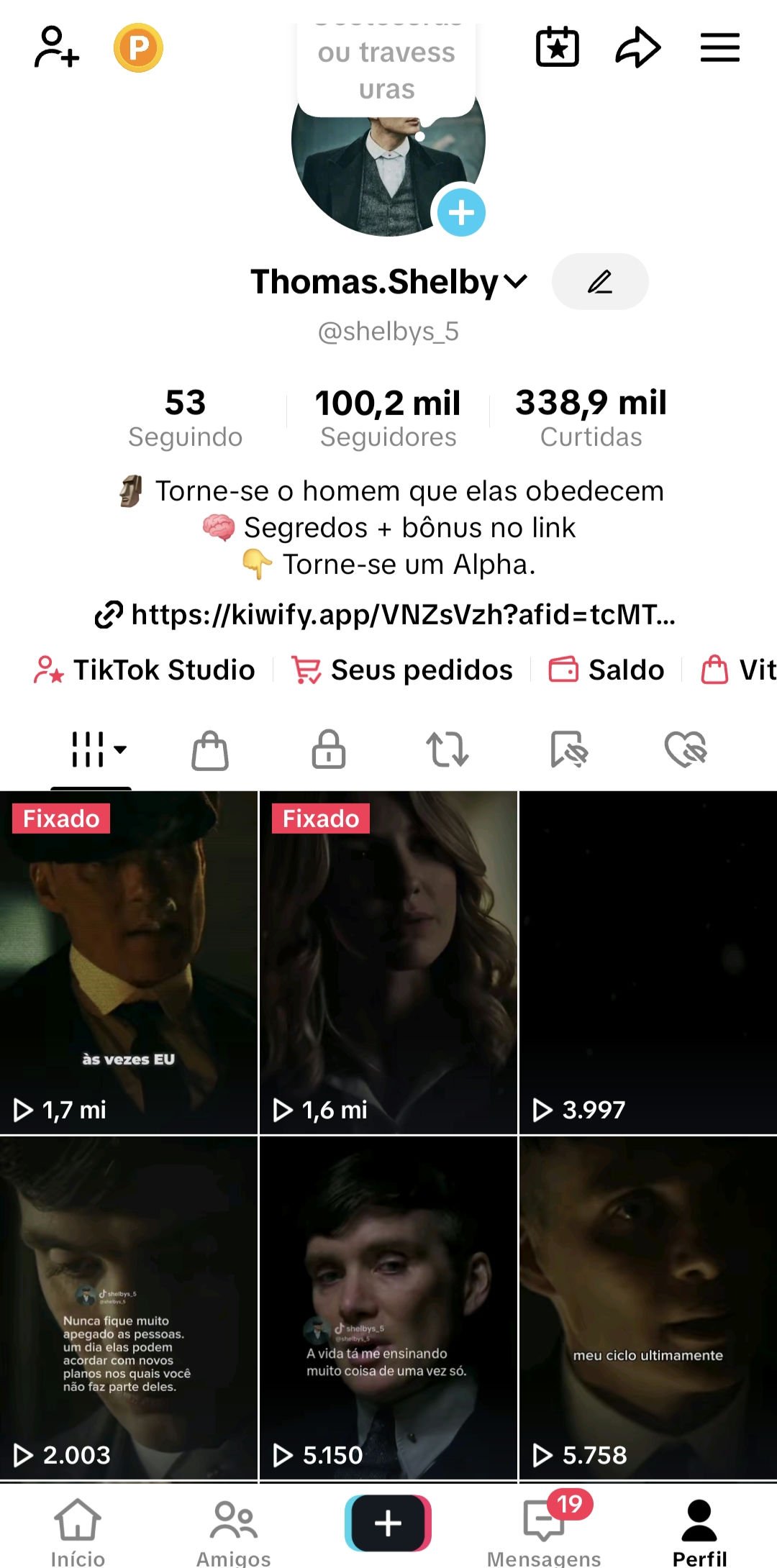View Seus pedidos
The image size is (777, 1568).
coord(402,670)
